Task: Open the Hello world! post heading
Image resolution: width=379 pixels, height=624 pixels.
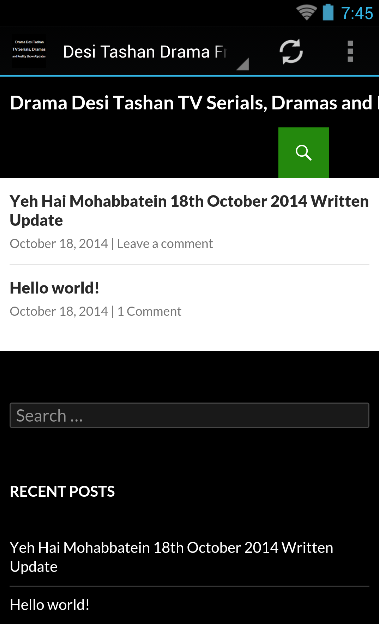Action: tap(55, 288)
